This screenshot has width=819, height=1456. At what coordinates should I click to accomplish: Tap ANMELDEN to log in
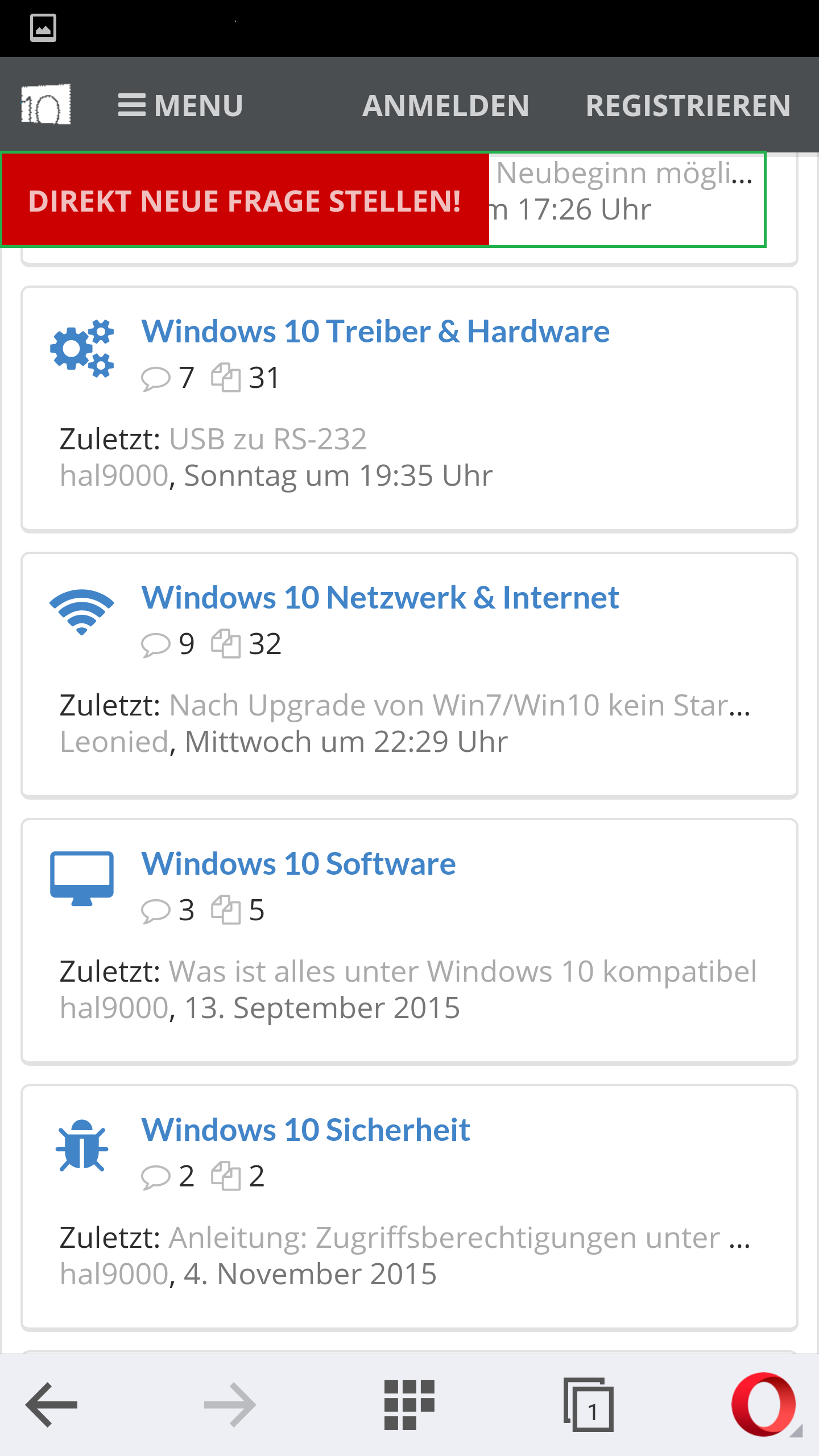pyautogui.click(x=446, y=105)
